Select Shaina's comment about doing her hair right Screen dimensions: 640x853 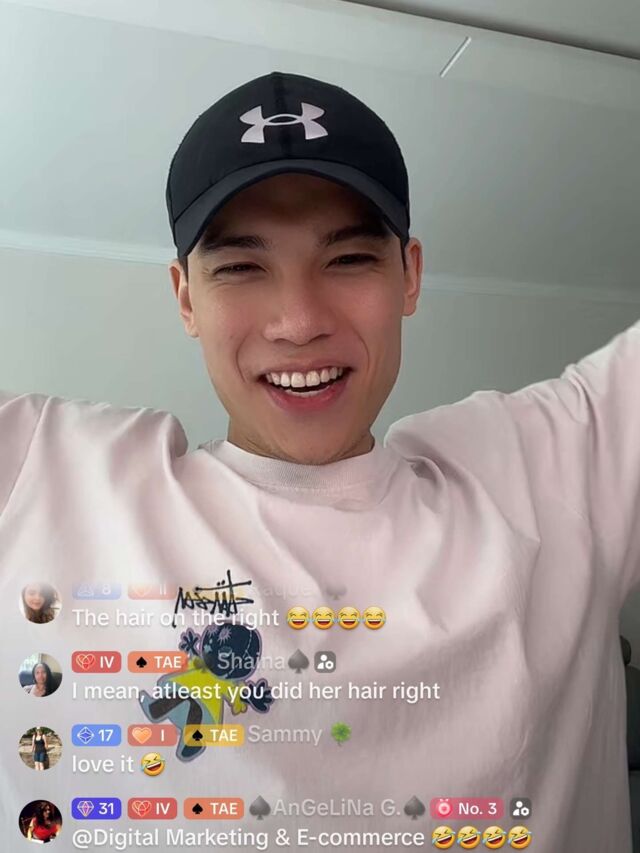click(x=256, y=691)
